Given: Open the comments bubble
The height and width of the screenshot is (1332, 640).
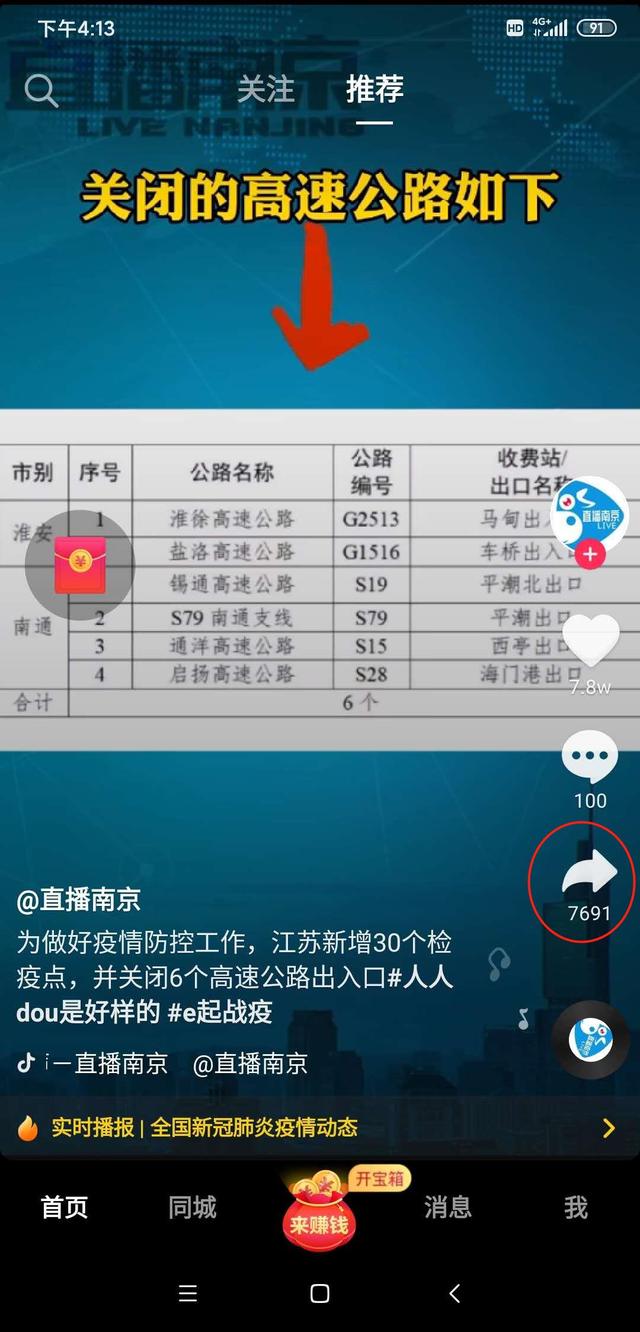Looking at the screenshot, I should pyautogui.click(x=590, y=759).
